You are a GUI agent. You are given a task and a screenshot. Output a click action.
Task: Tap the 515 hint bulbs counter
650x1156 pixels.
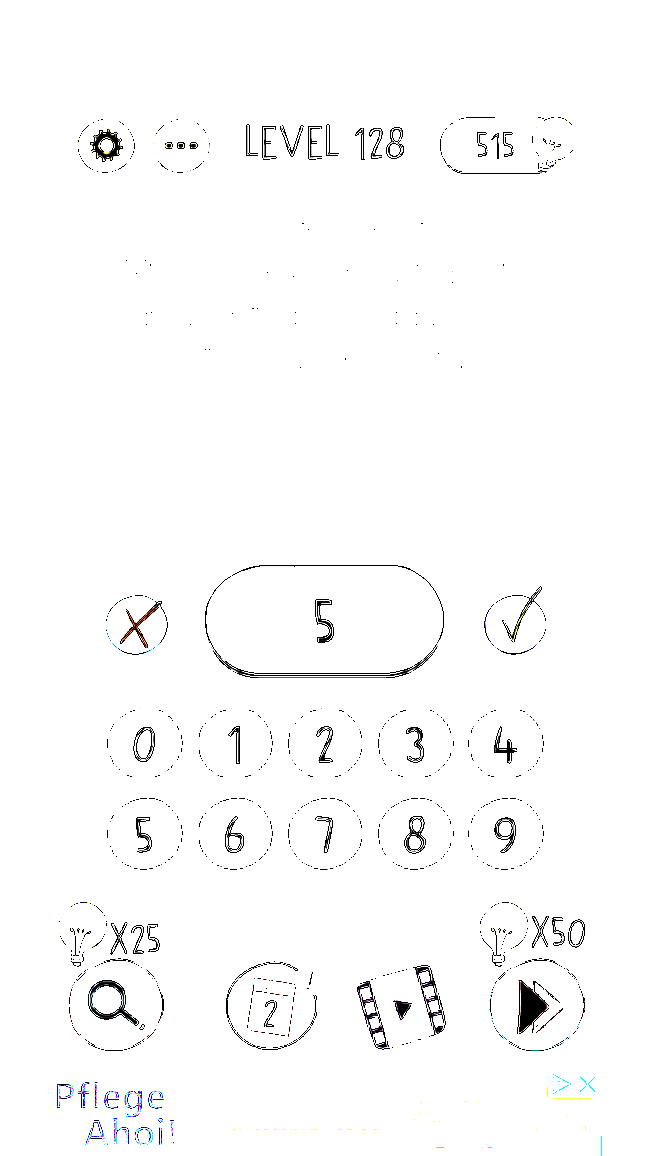point(507,144)
